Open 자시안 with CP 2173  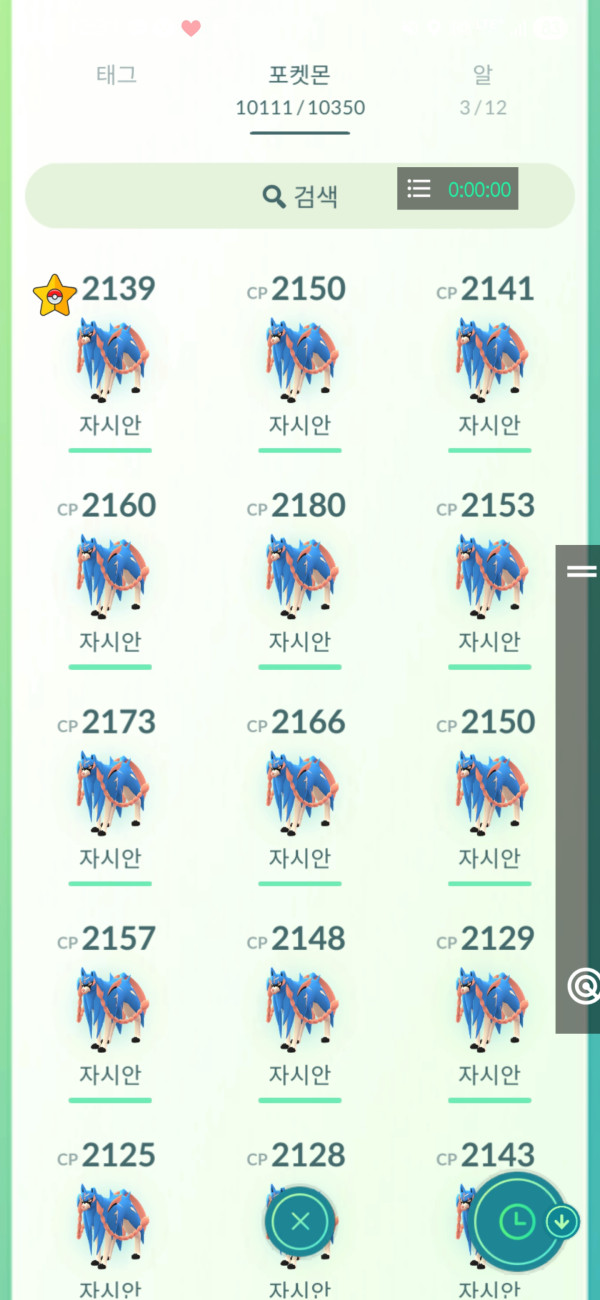110,794
